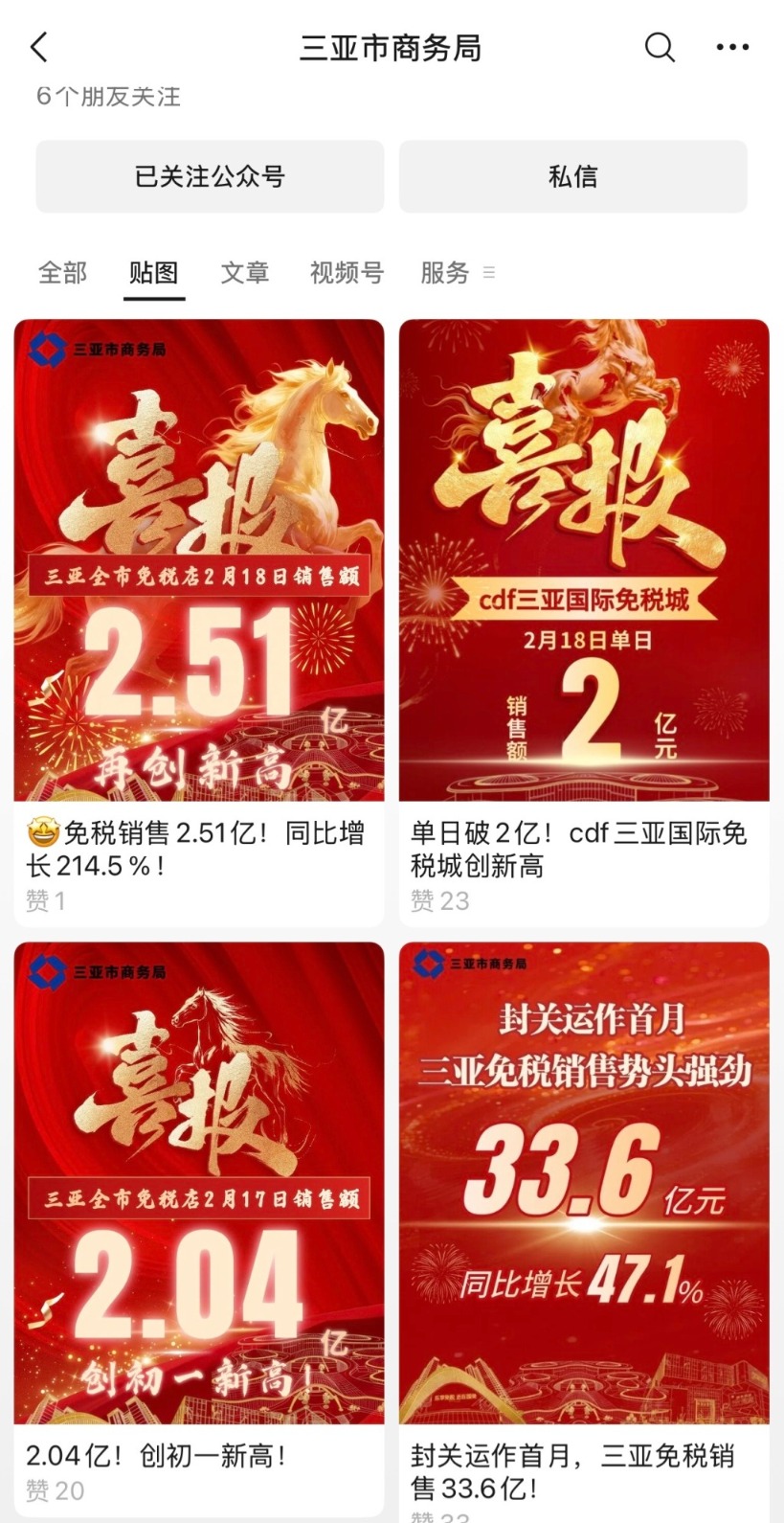This screenshot has width=784, height=1523.
Task: Open 私信 to message the account
Action: 572,176
